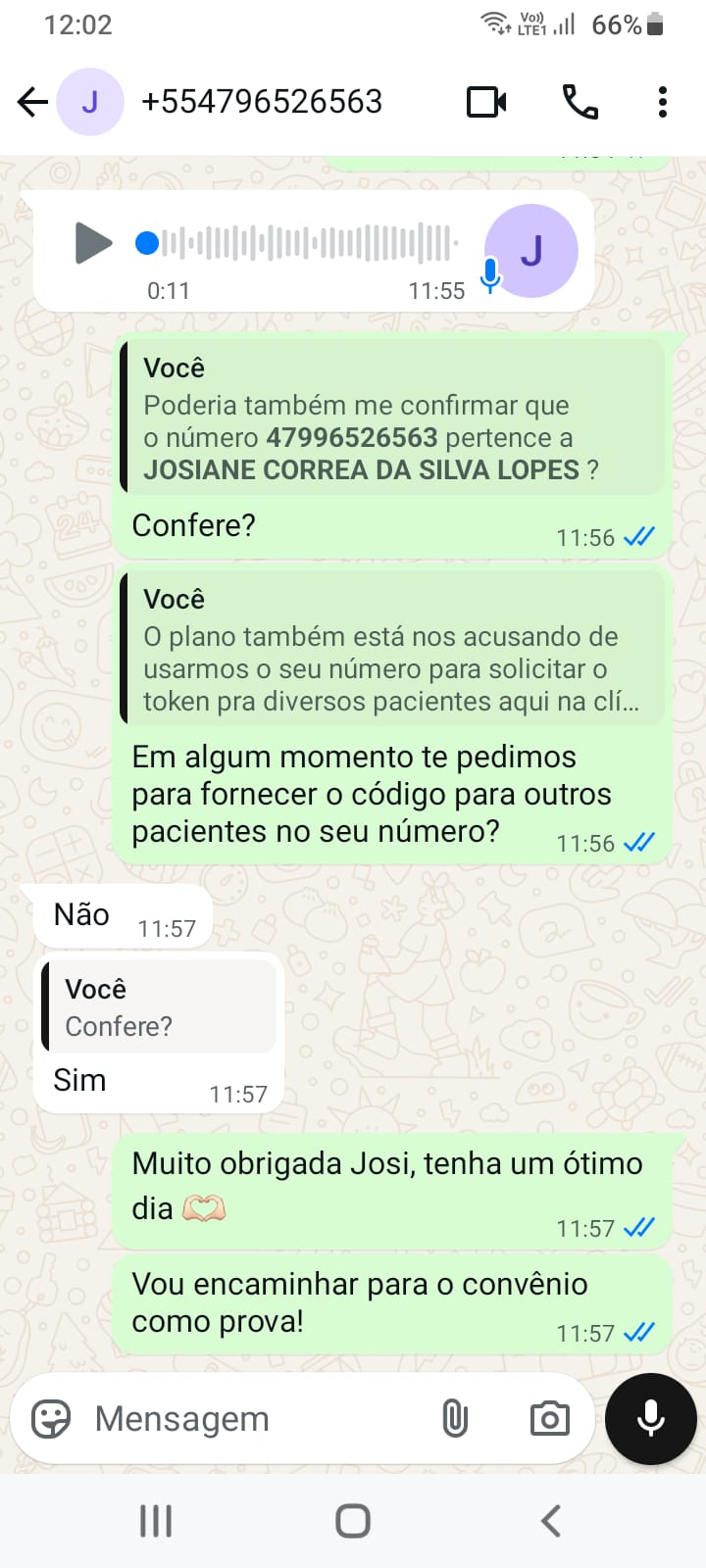706x1568 pixels.
Task: Seek within the voice message waveform
Action: (x=304, y=243)
